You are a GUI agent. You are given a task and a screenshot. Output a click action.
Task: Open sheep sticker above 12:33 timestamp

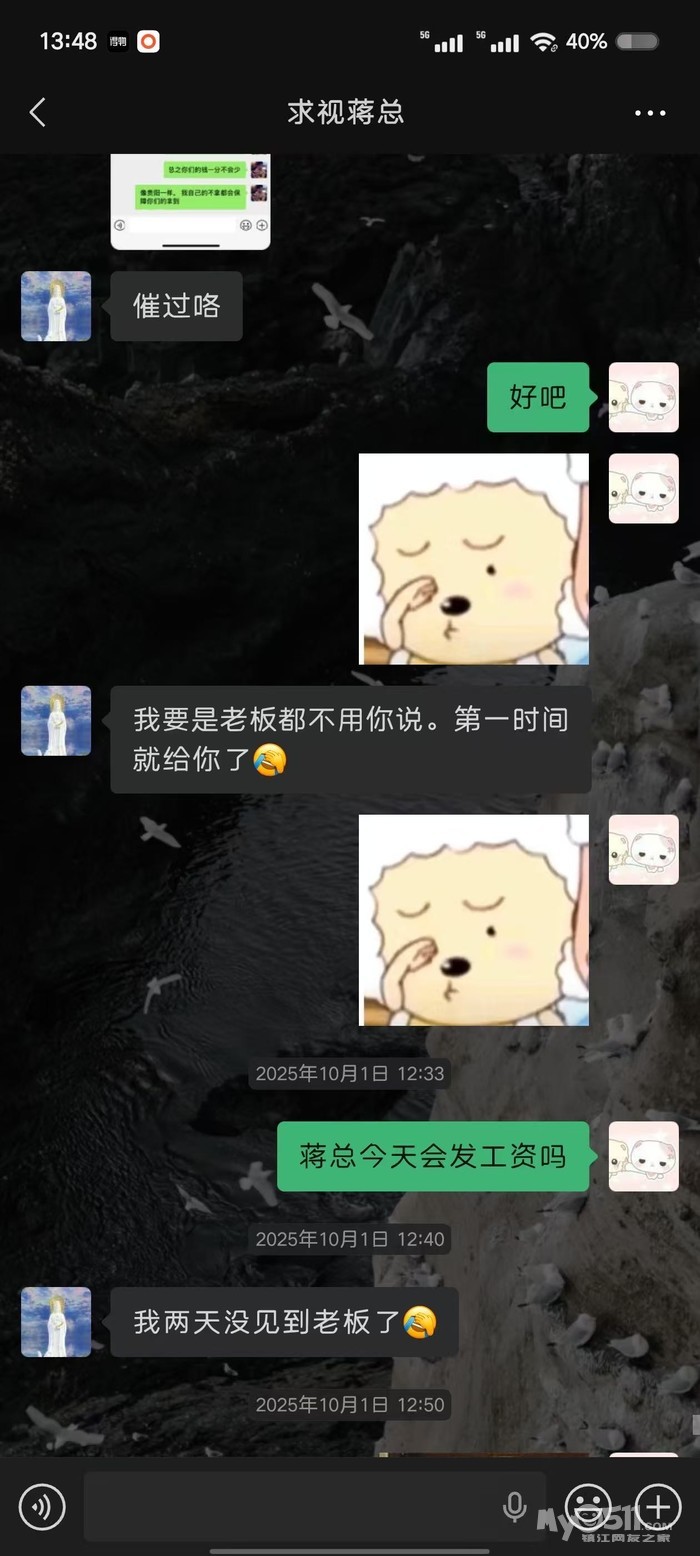click(x=474, y=920)
